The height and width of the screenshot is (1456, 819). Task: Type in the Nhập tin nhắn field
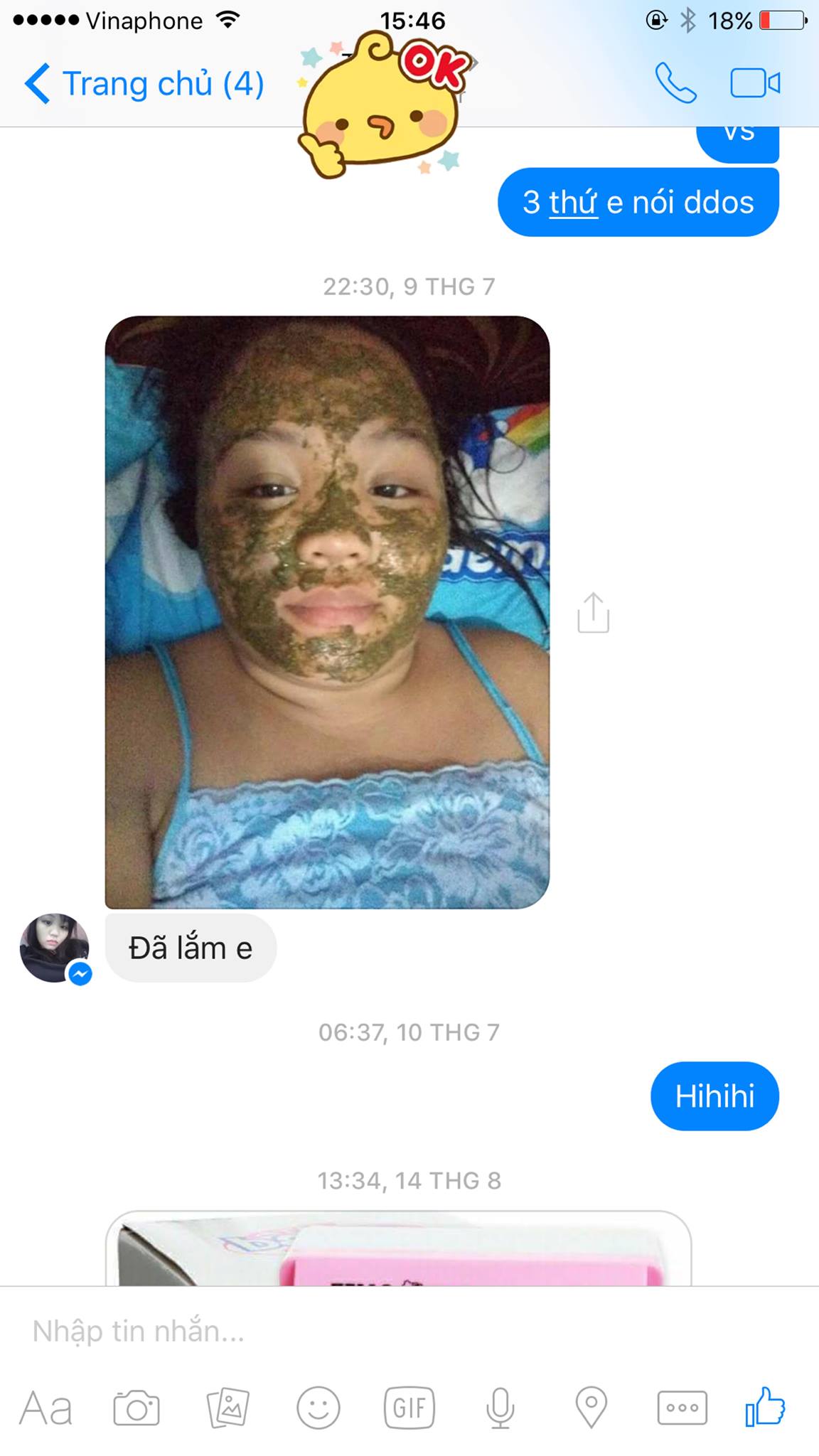pyautogui.click(x=355, y=1331)
